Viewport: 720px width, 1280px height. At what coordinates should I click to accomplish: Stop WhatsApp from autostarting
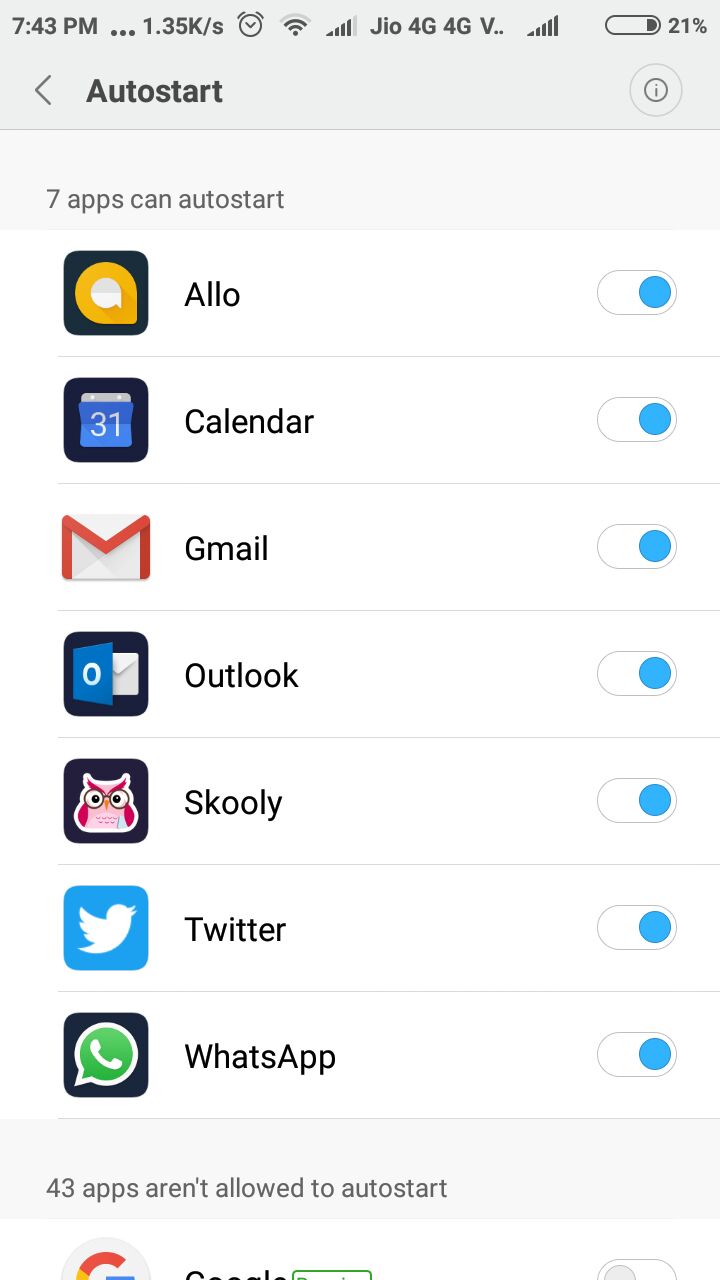(637, 1055)
